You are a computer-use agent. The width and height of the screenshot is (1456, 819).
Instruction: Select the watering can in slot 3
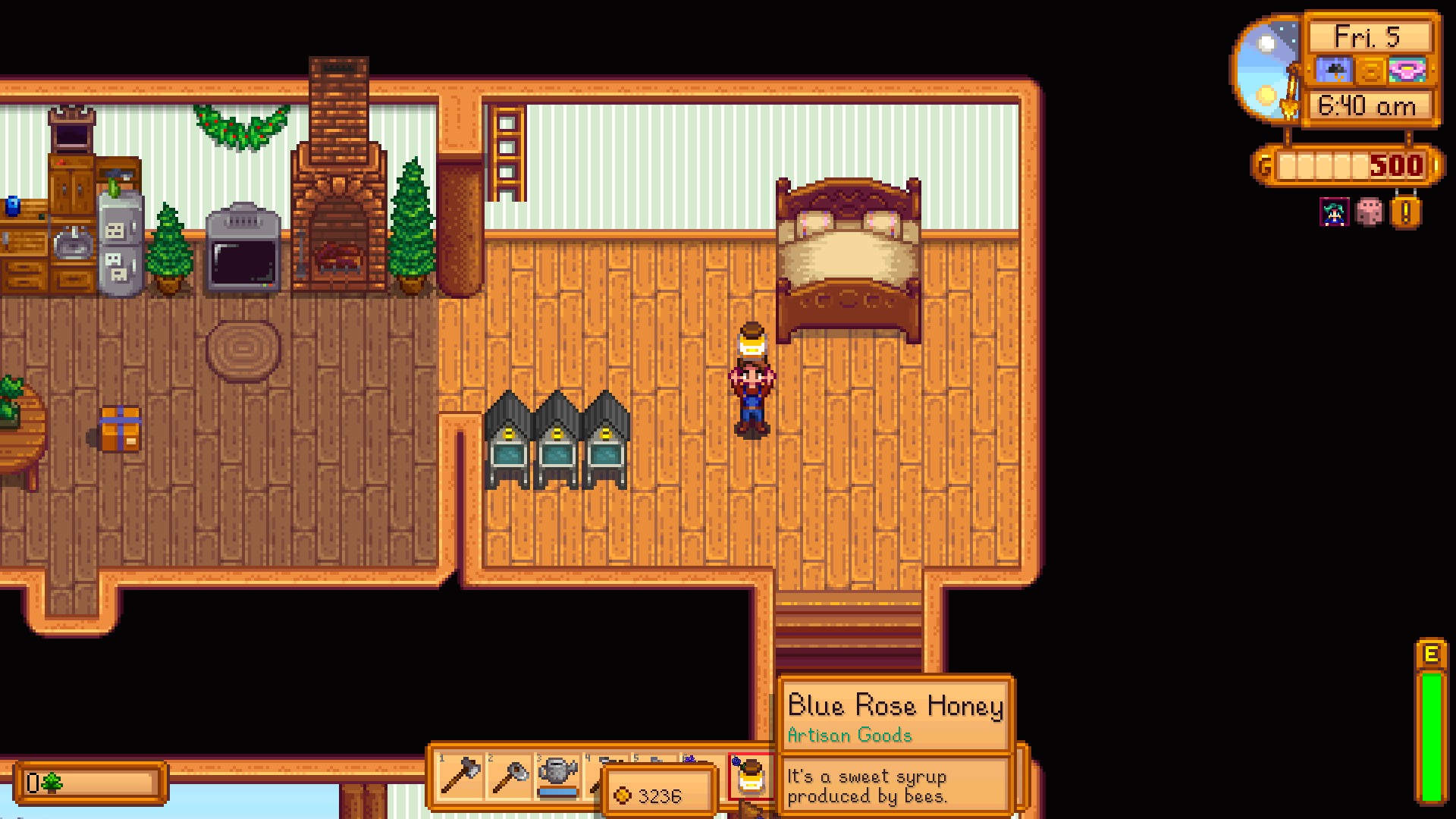point(558,777)
